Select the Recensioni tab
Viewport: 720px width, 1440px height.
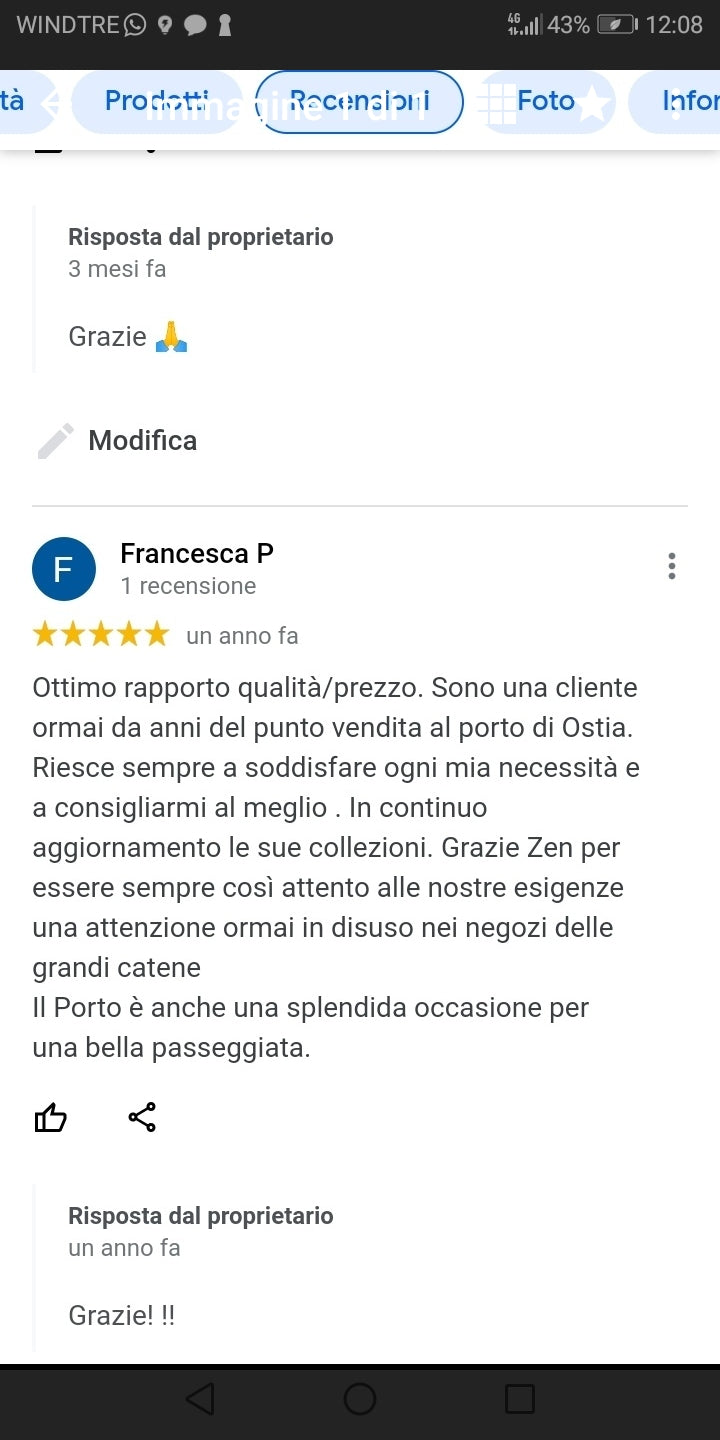[x=359, y=101]
